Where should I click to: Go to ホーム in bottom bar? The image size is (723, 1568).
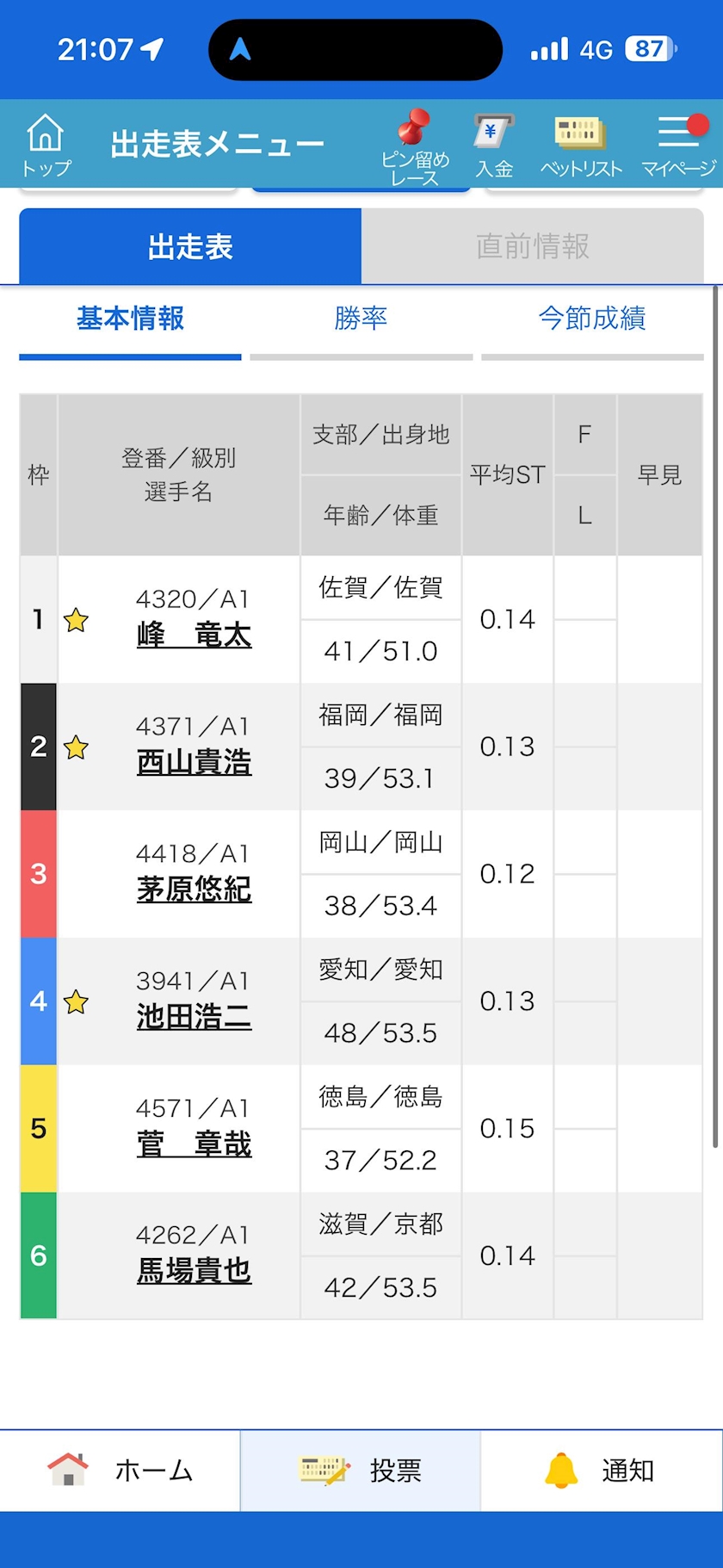[x=120, y=1470]
